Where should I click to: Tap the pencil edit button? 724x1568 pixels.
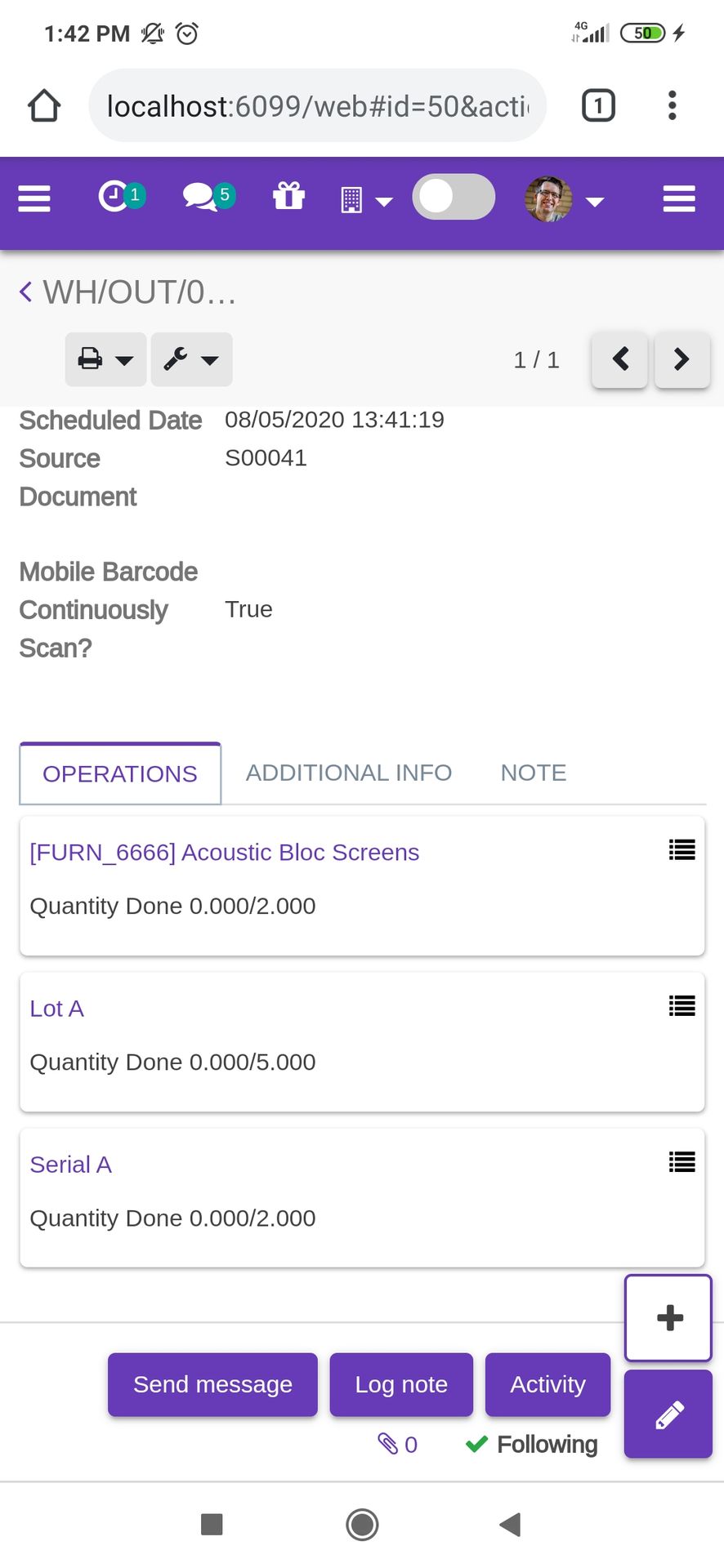(668, 1414)
